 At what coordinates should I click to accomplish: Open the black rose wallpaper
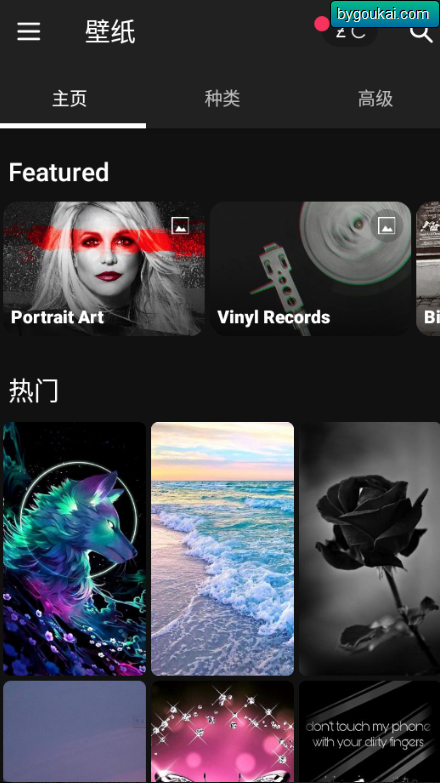pyautogui.click(x=370, y=549)
